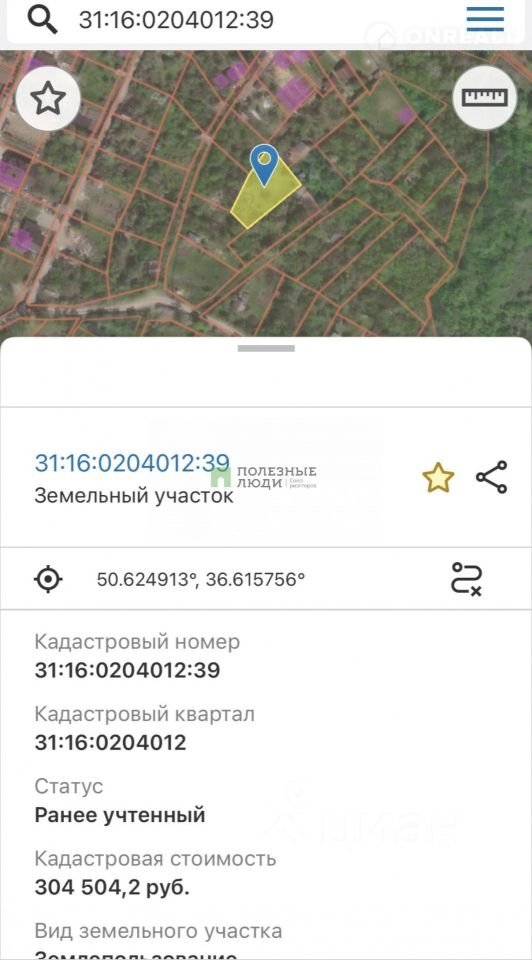Open cadastral number 31:16:0204012:39 link

[x=132, y=463]
